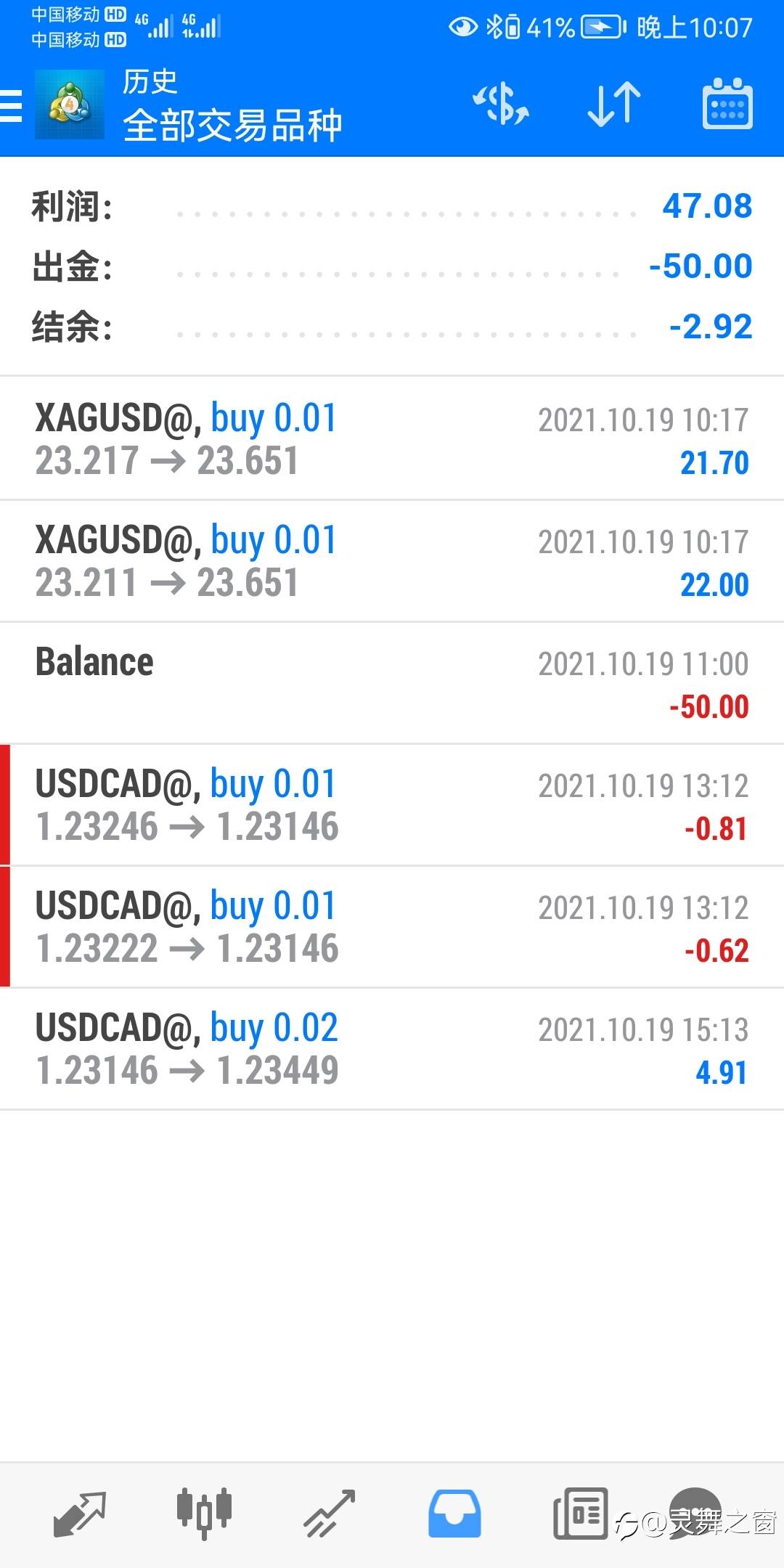Viewport: 784px width, 1568px height.
Task: Switch to the Trade tab
Action: click(330, 1514)
